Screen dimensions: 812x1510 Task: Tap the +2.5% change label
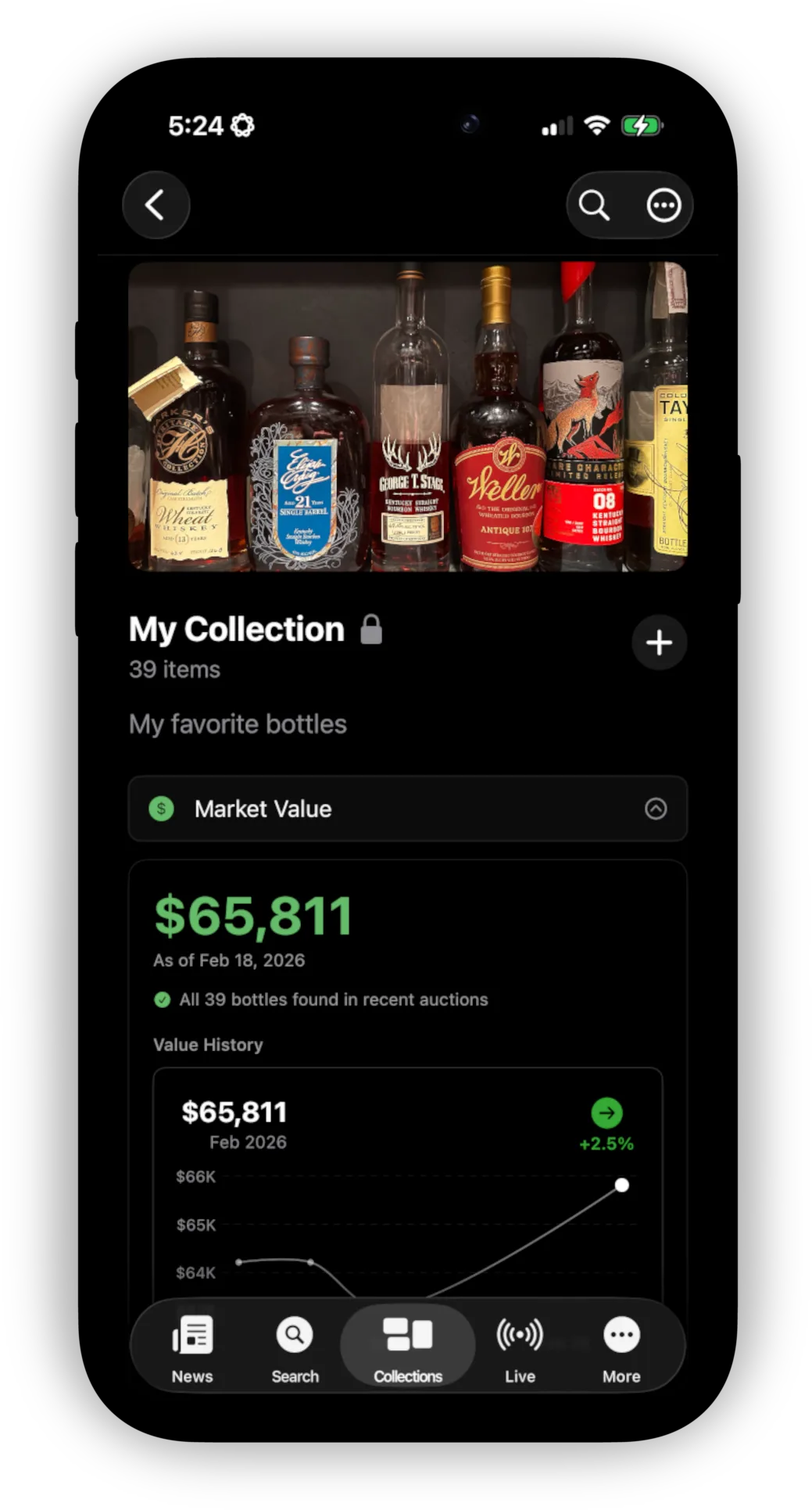coord(606,1142)
